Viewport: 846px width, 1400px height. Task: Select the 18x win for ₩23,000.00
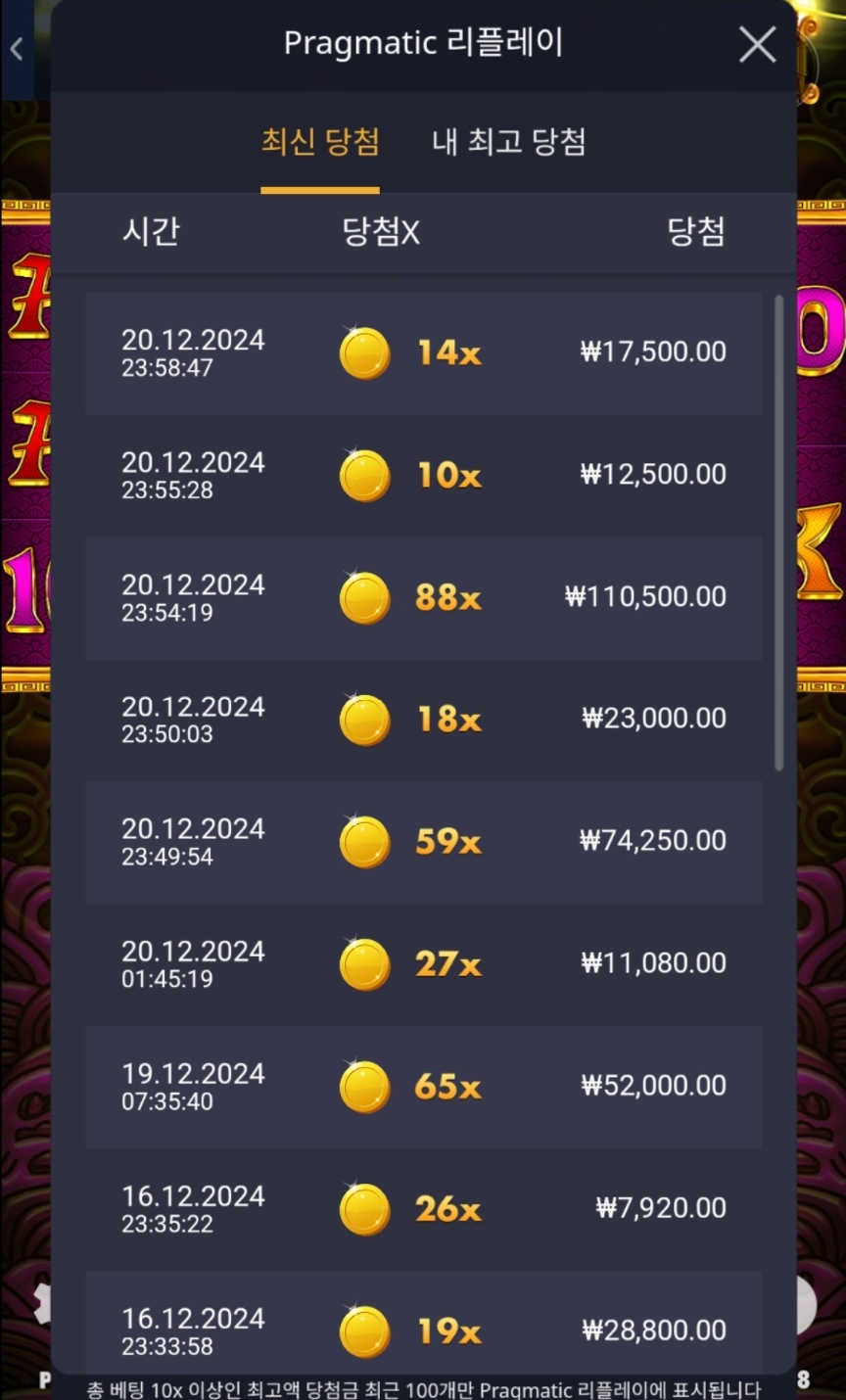(x=423, y=720)
